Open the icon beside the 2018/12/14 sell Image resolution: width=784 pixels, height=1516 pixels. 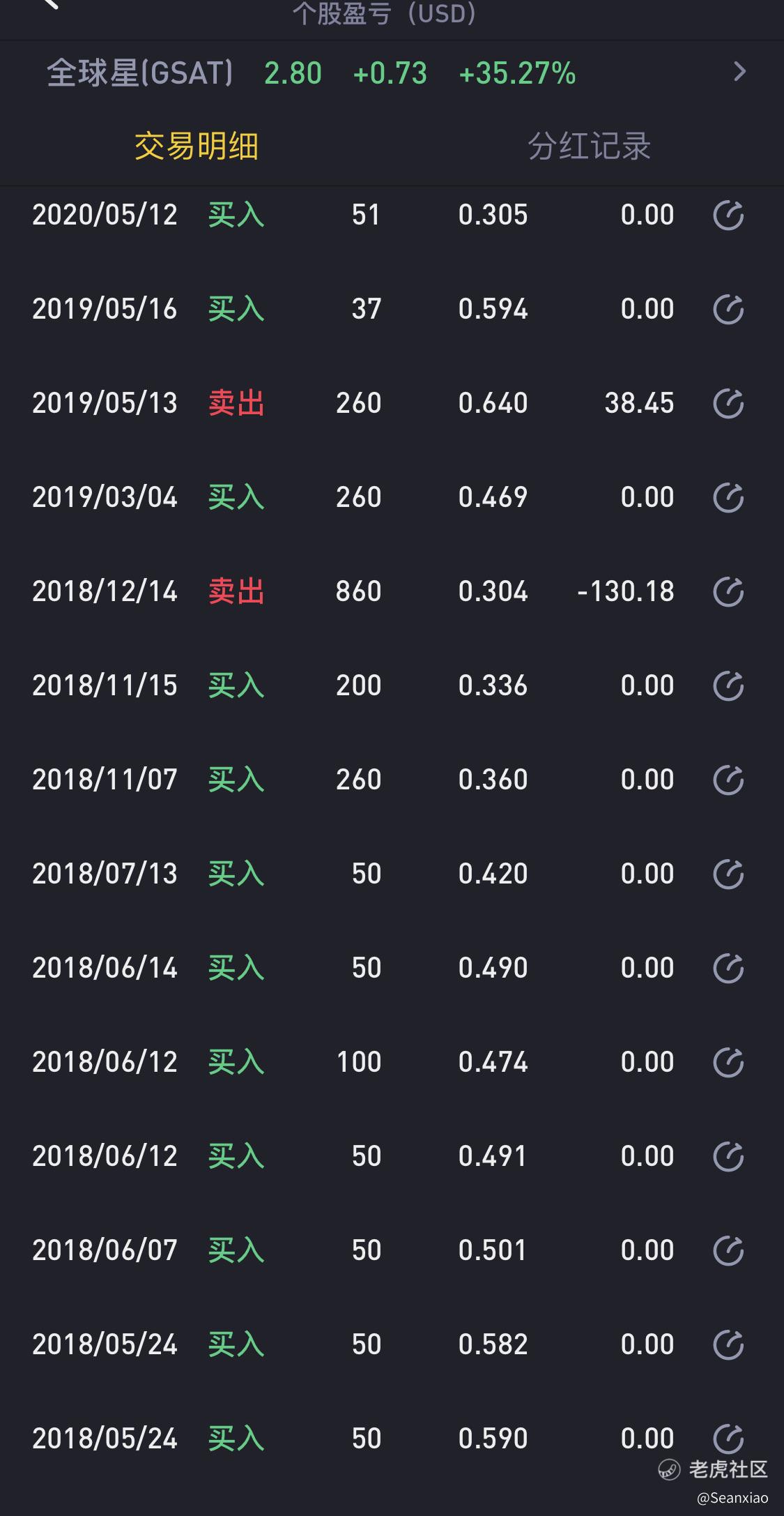click(728, 591)
